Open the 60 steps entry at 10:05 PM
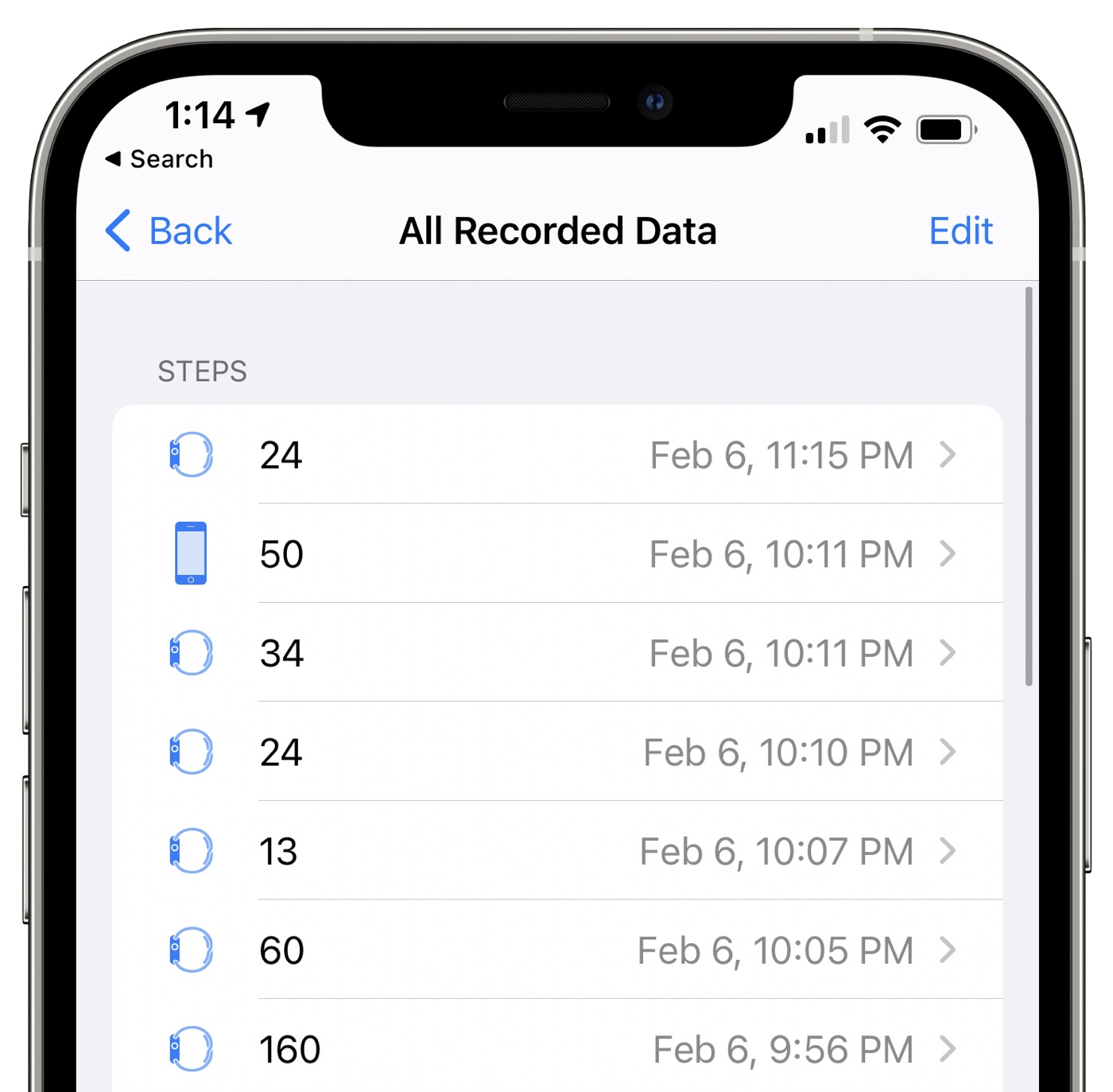Viewport: 1113px width, 1092px height. (556, 950)
